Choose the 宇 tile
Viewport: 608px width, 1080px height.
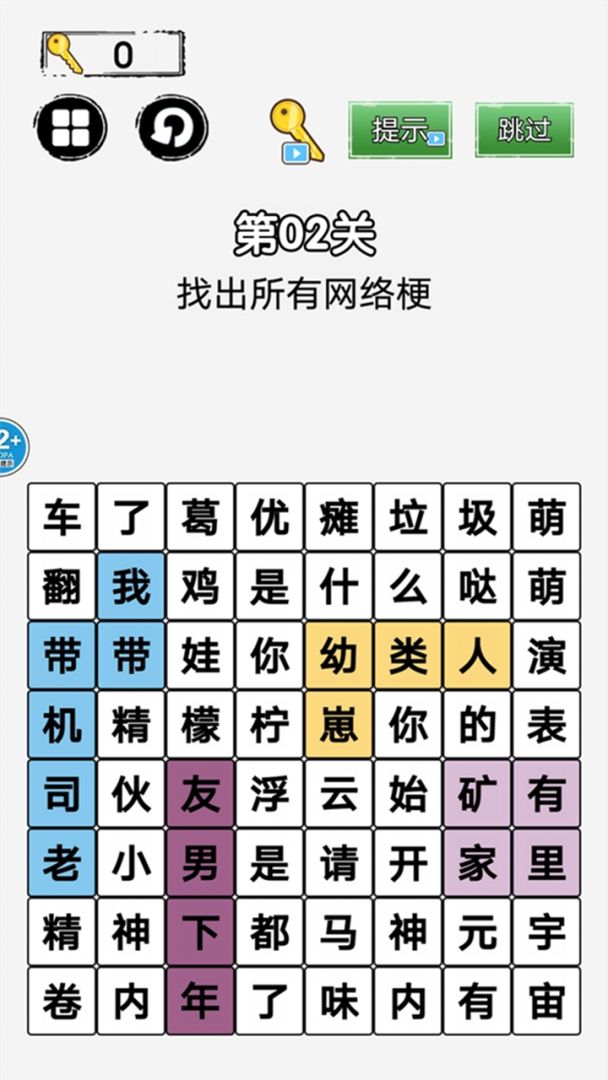pyautogui.click(x=546, y=932)
